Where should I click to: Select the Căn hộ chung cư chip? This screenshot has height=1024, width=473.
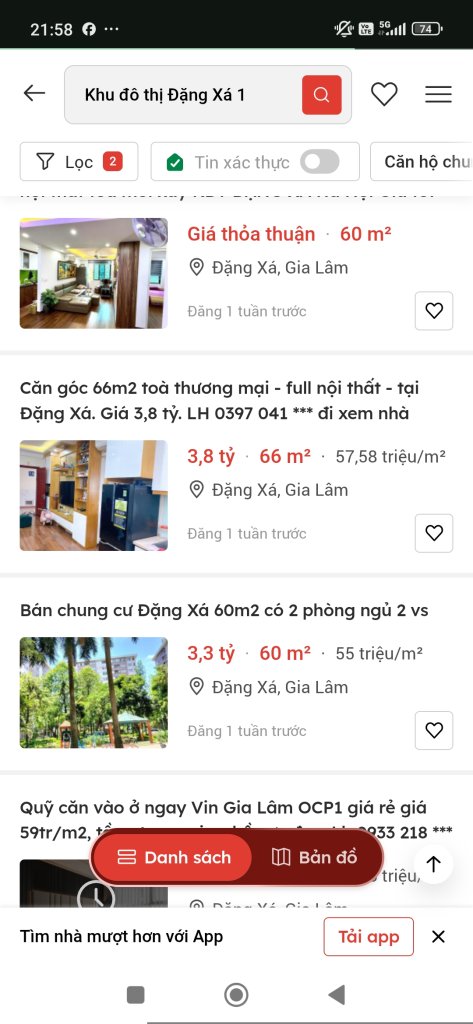(x=422, y=161)
